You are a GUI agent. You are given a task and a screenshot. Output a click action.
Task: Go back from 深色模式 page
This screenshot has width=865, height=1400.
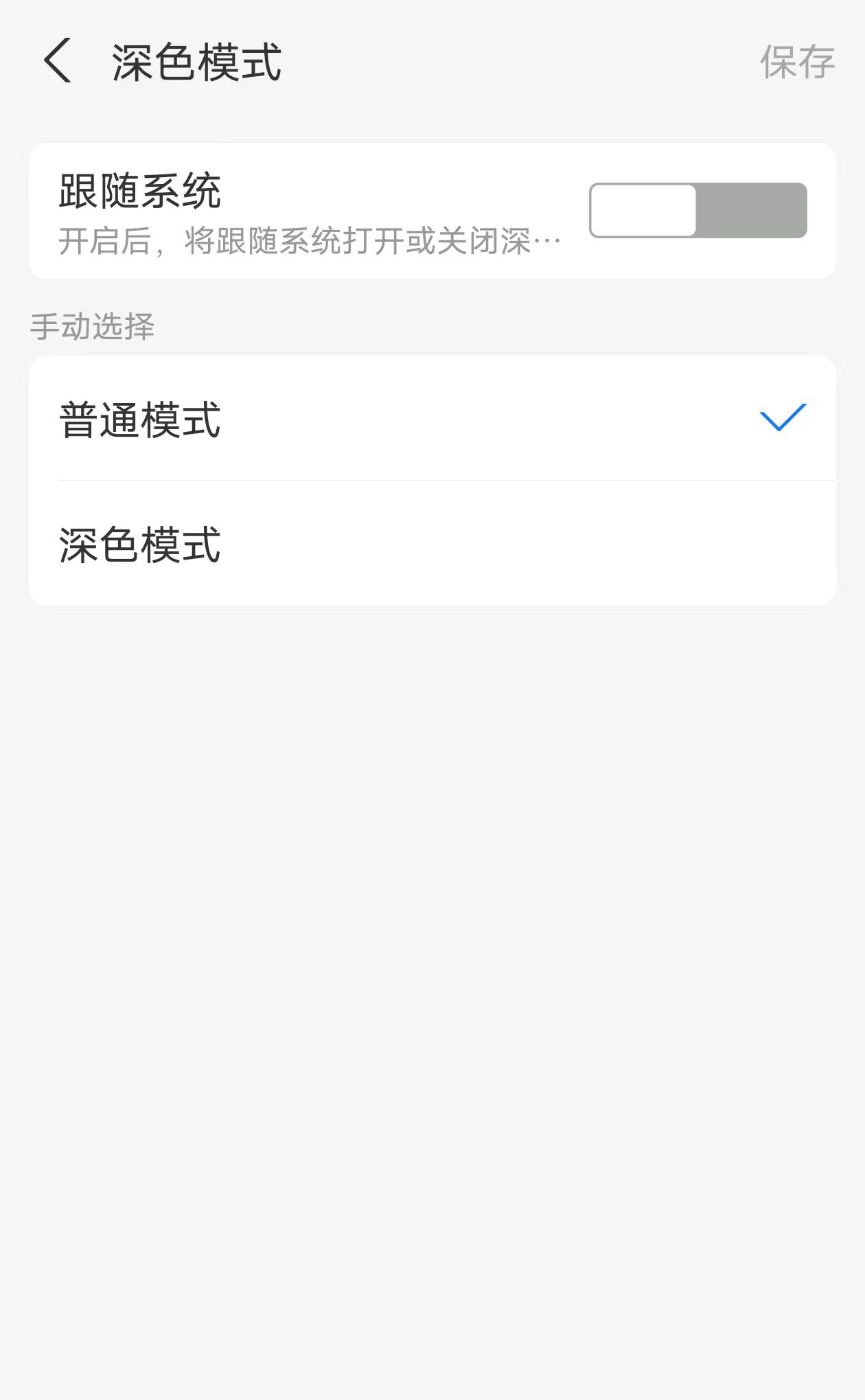point(58,61)
